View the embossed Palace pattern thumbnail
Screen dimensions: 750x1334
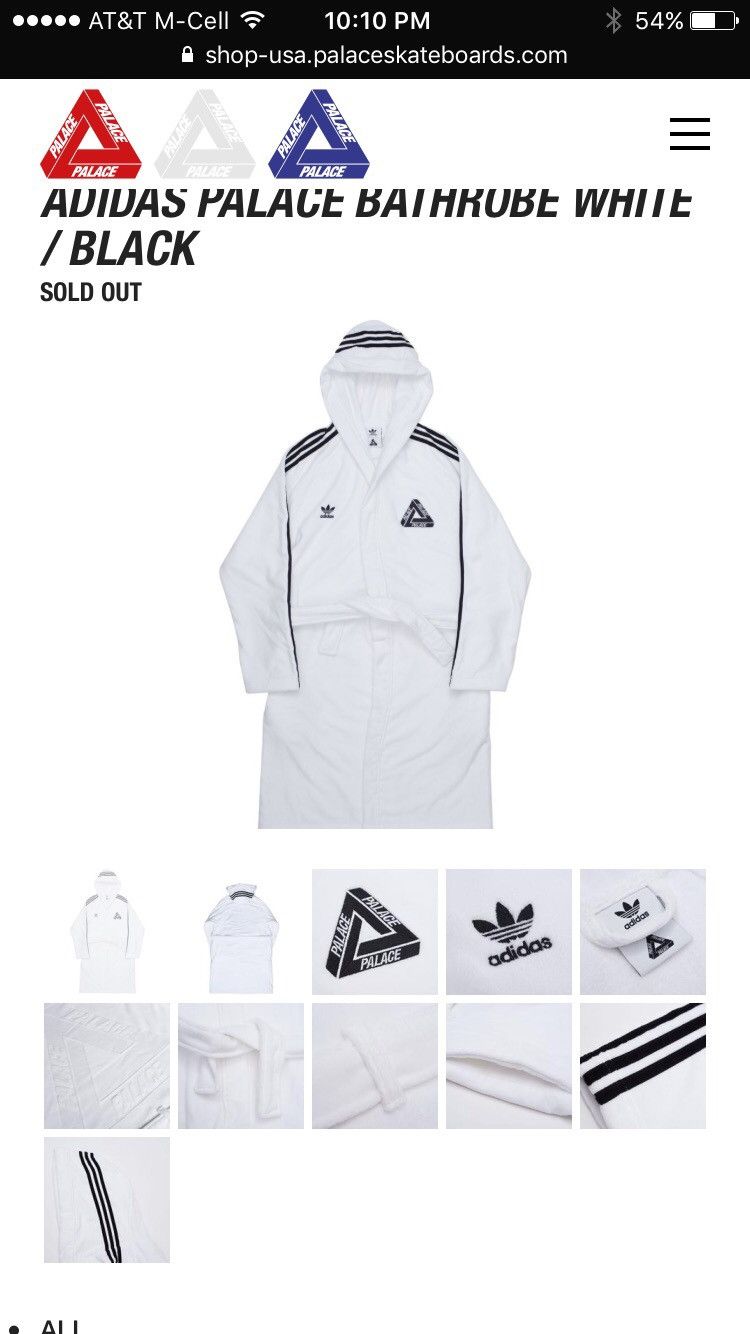click(x=107, y=1066)
